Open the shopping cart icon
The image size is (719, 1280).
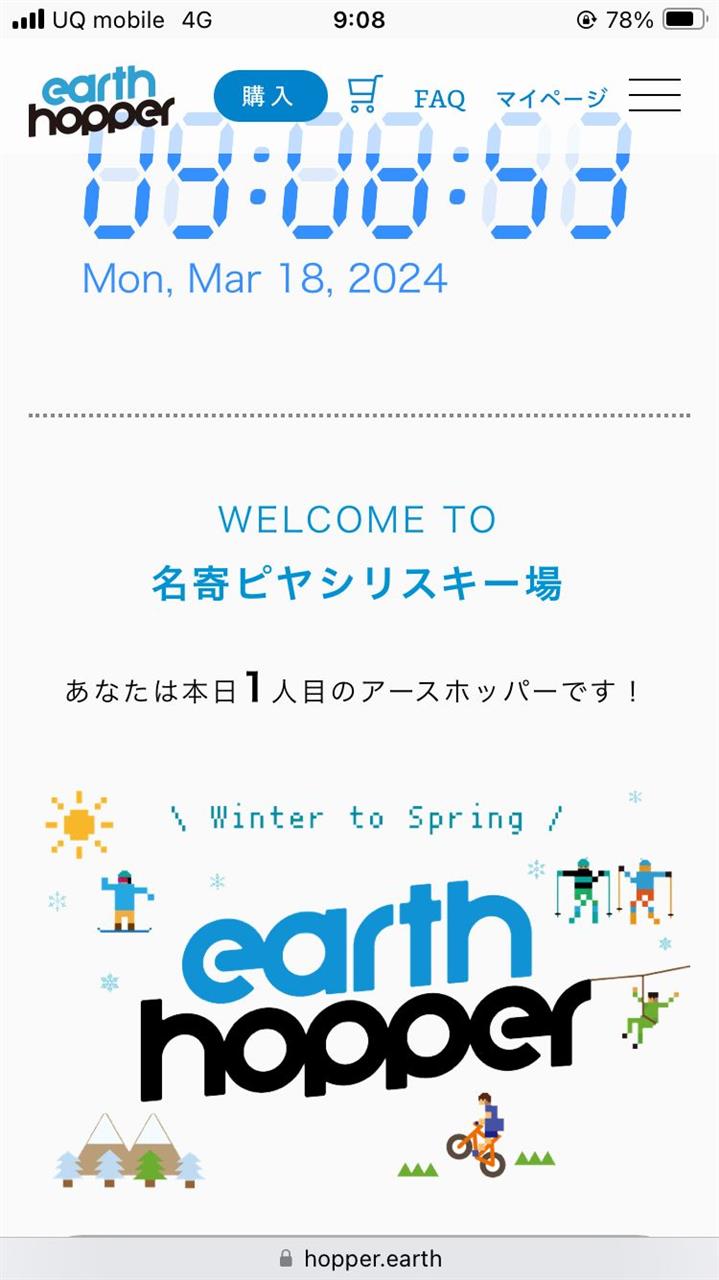pyautogui.click(x=365, y=94)
